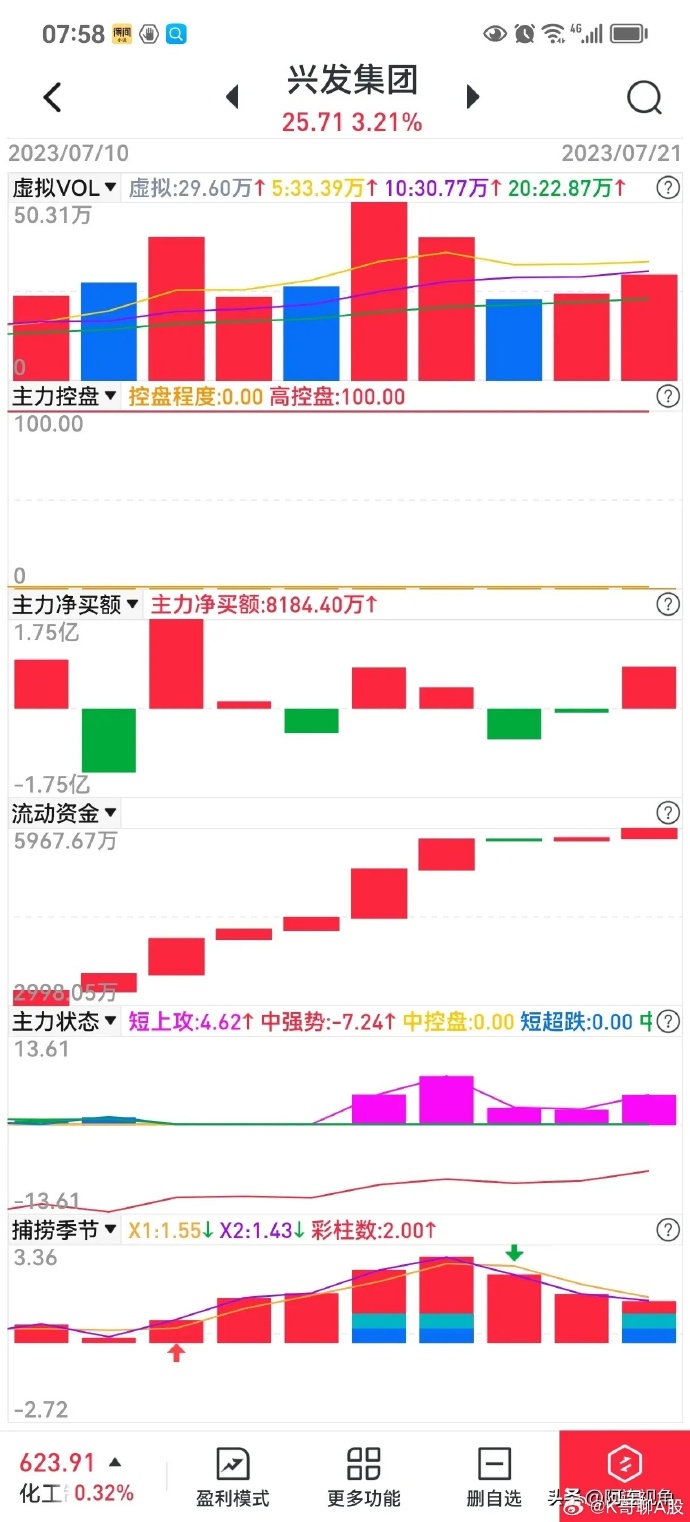This screenshot has width=690, height=1522.
Task: Switch to the previous stock
Action: pyautogui.click(x=232, y=97)
